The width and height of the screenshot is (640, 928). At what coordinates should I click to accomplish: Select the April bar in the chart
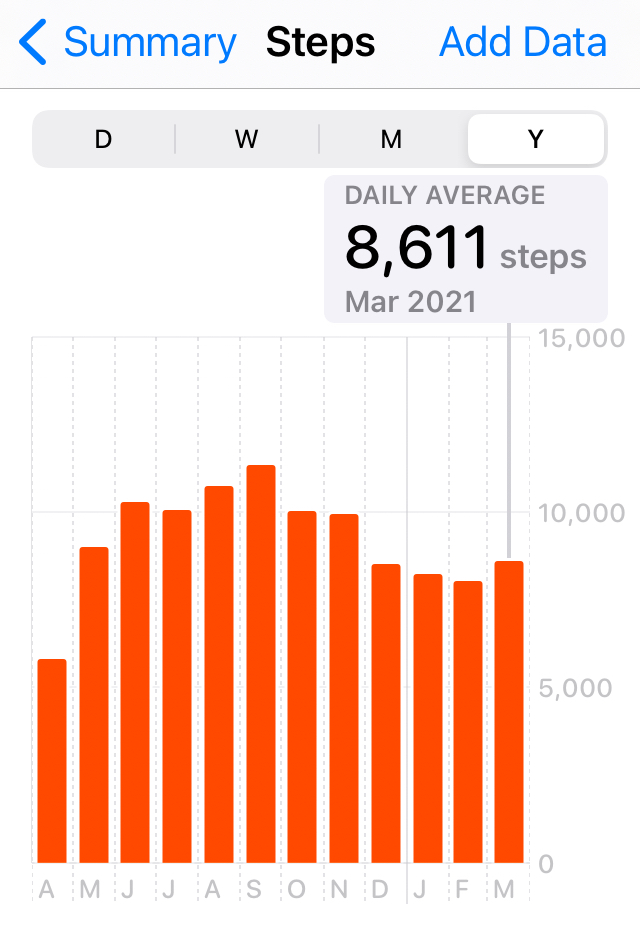pos(52,760)
